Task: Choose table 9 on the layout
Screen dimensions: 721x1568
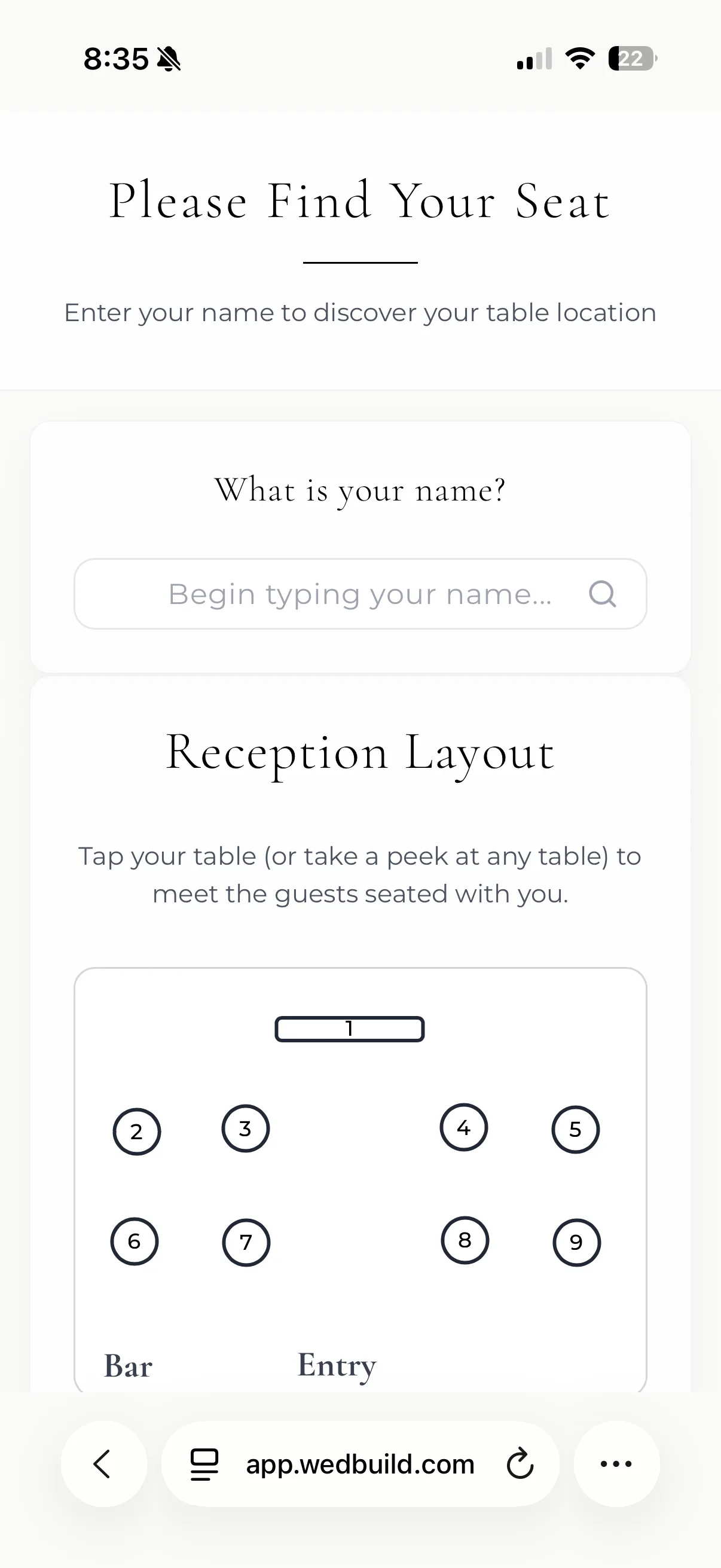Action: 576,1242
